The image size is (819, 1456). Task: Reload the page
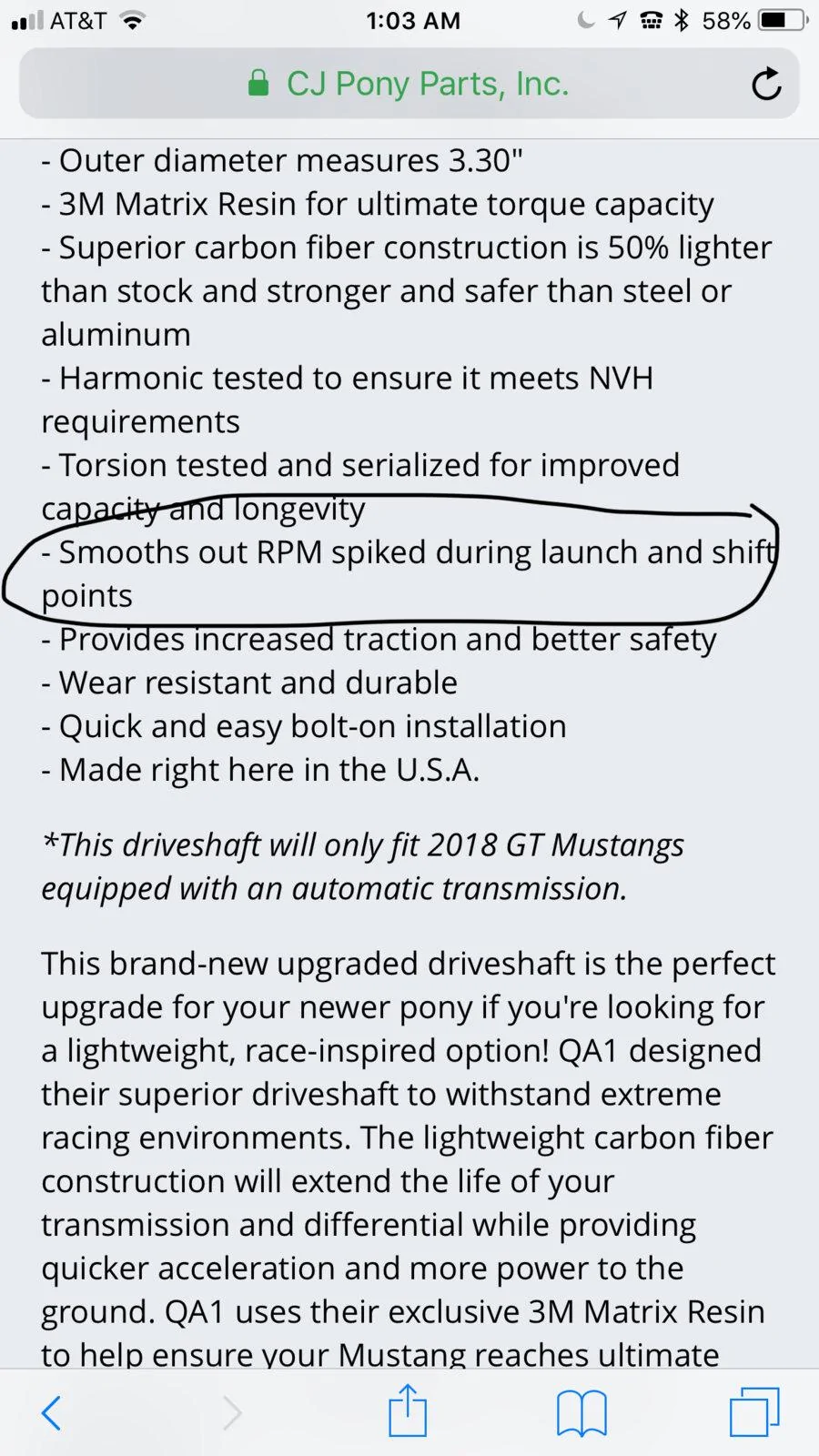(766, 84)
